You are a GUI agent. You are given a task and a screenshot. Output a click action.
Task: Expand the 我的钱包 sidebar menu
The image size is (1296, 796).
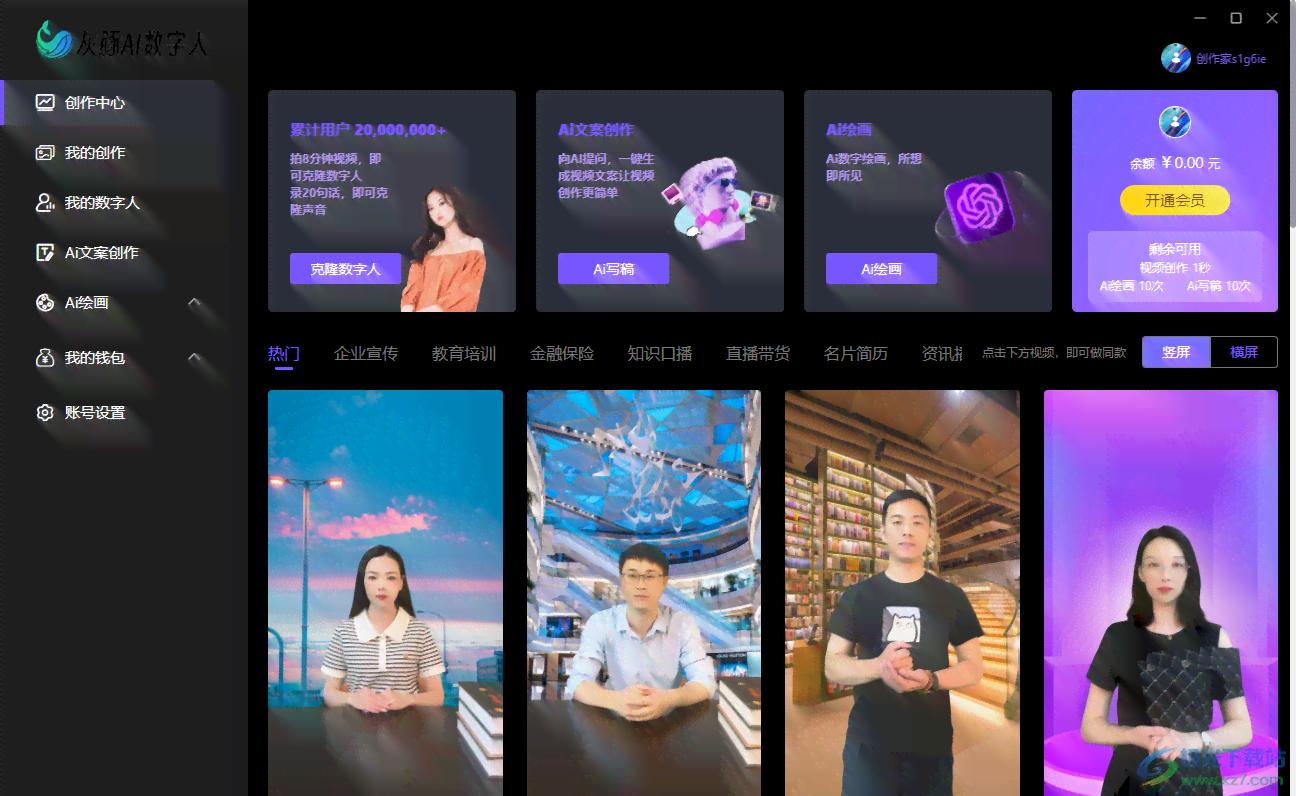coord(194,358)
